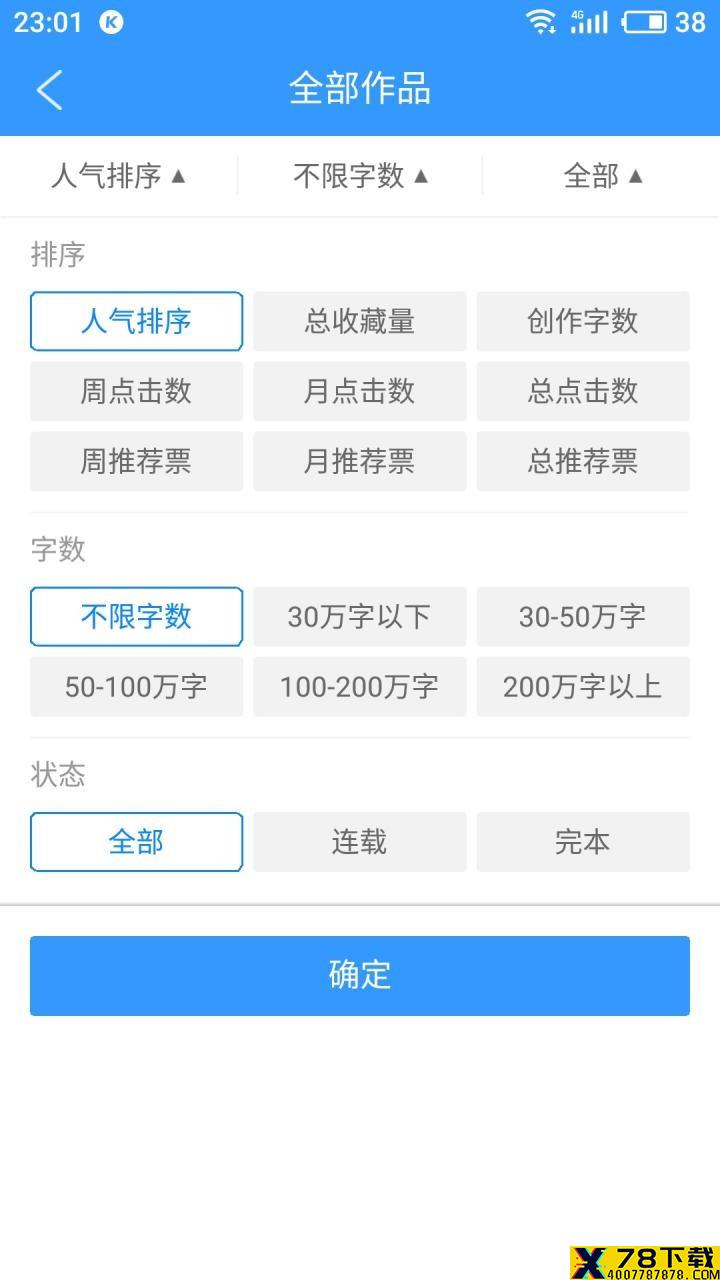Collapse the 人气排序 dropdown in the filter bar

[x=119, y=176]
